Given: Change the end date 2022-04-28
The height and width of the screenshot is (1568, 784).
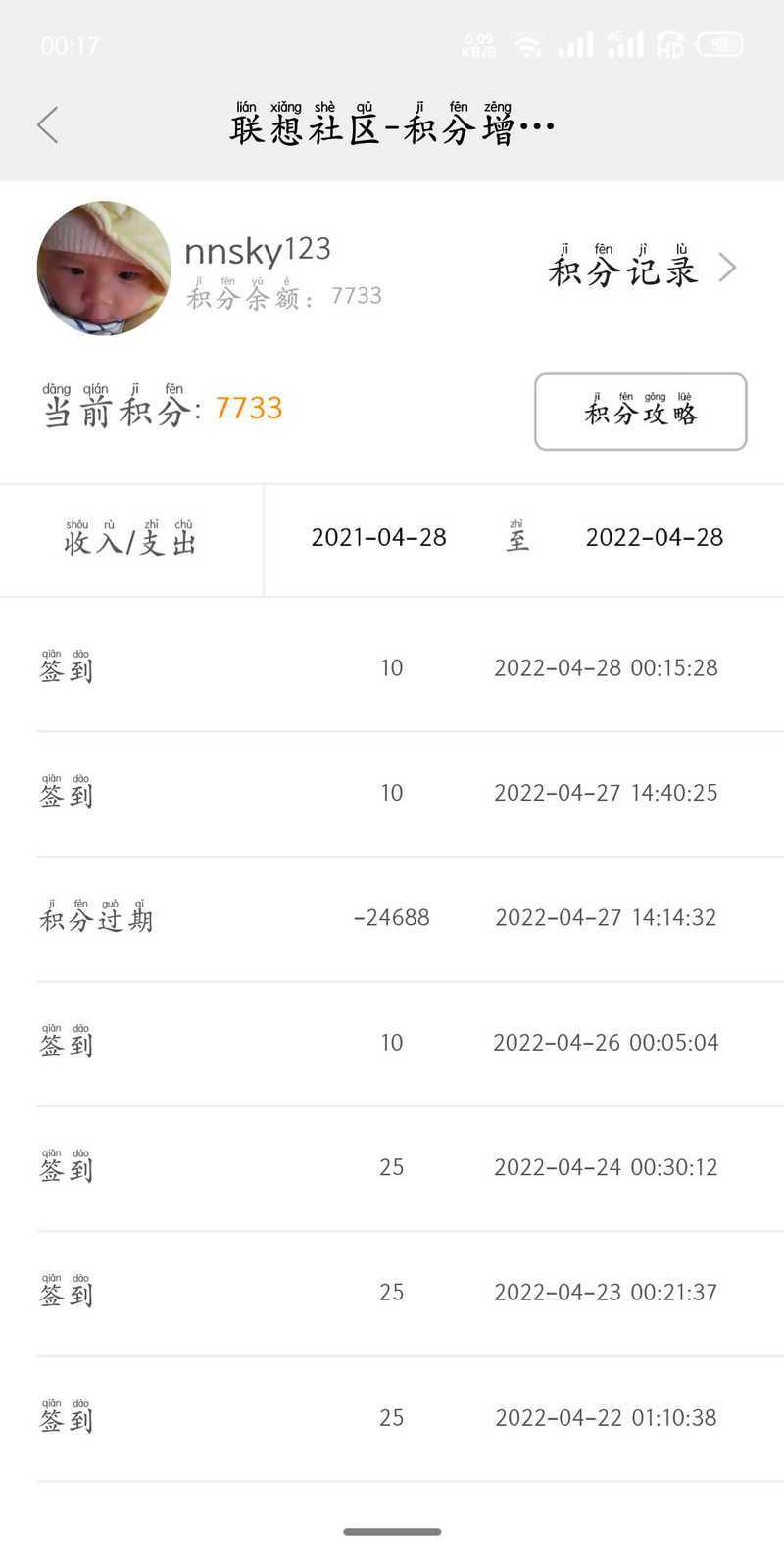Looking at the screenshot, I should click(x=654, y=537).
